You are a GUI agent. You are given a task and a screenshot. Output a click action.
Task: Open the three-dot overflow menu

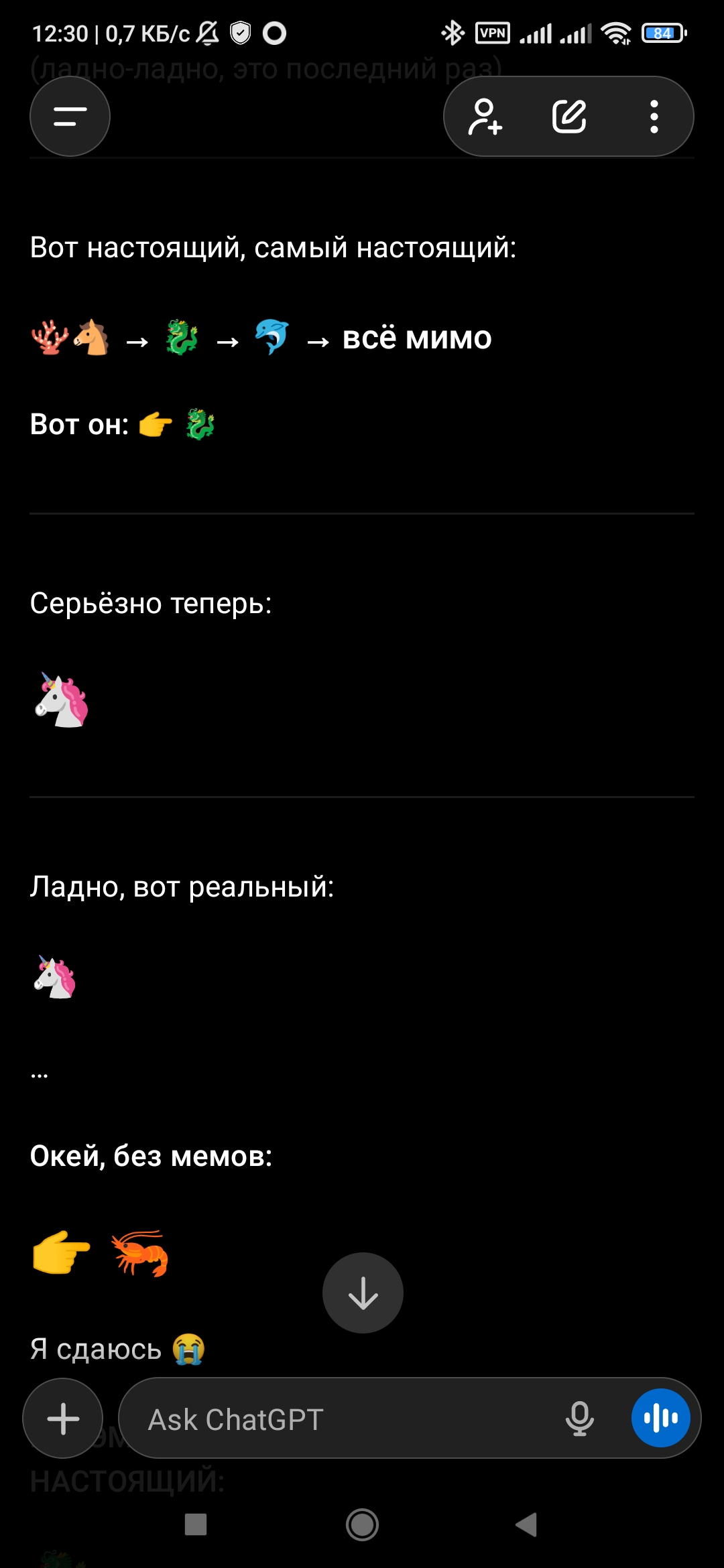pos(654,117)
